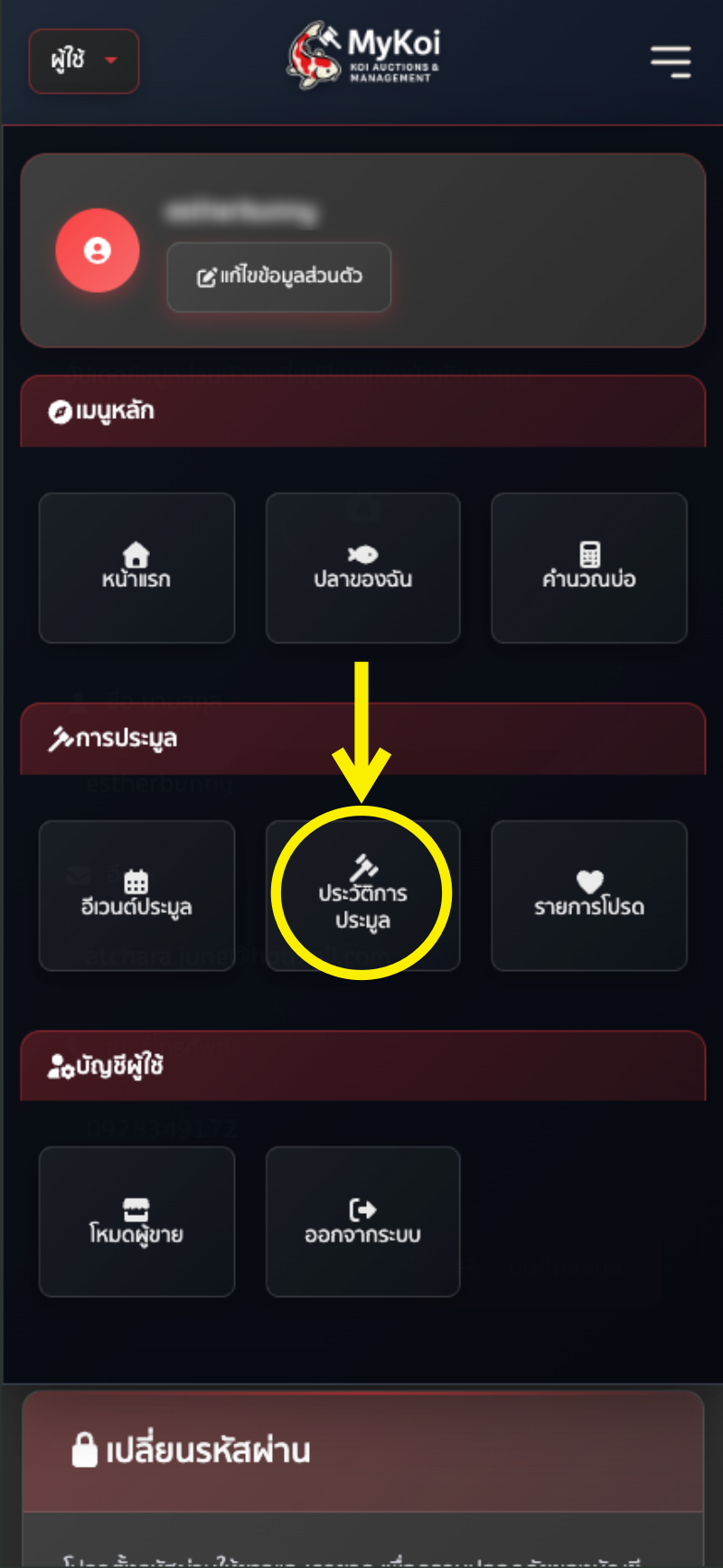This screenshot has height=1568, width=723.
Task: Open คำนวณบ่อ pond calculator
Action: (x=588, y=567)
